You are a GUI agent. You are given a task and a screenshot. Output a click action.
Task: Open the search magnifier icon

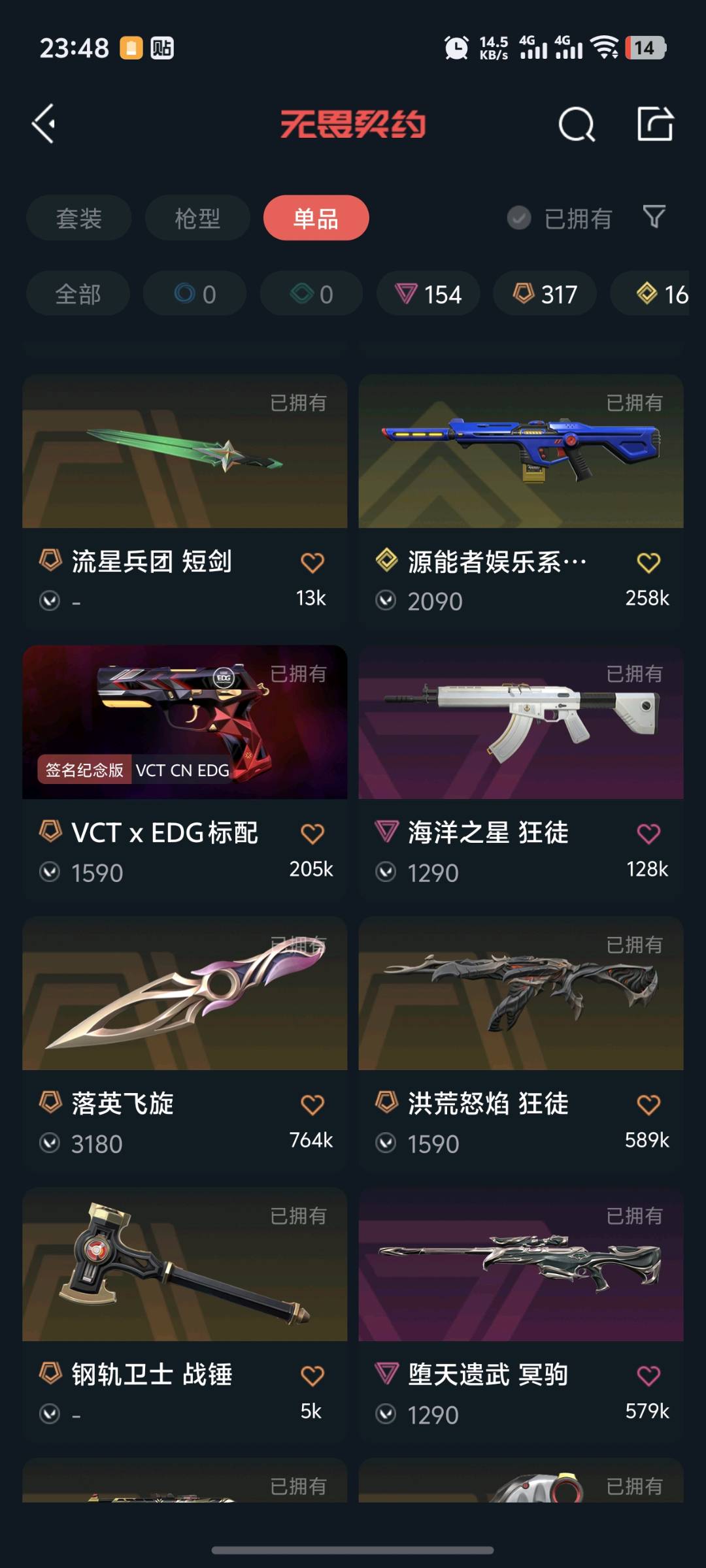(x=577, y=123)
